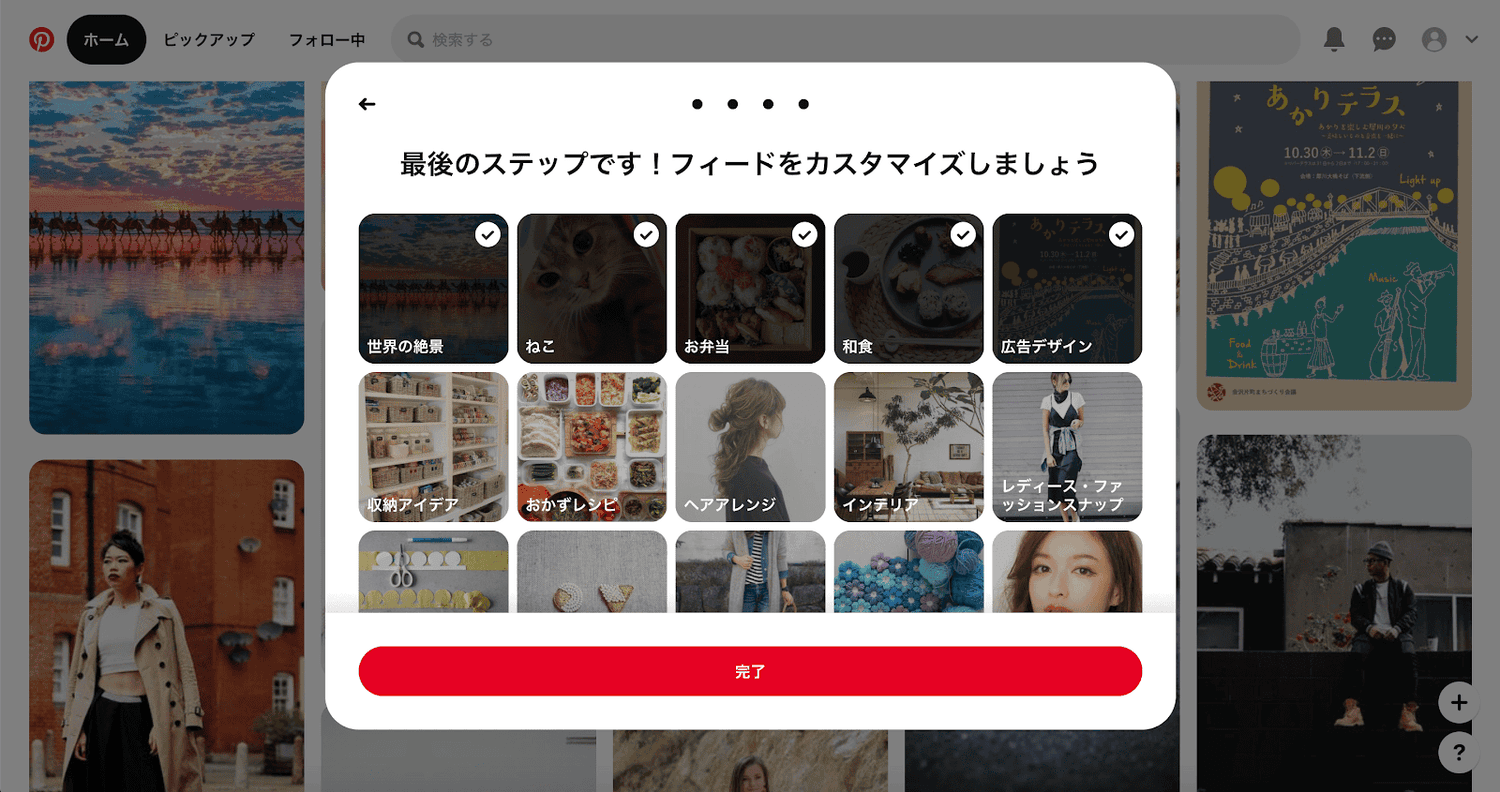Focus the 検索する search field
This screenshot has height=792, width=1500.
tap(845, 40)
